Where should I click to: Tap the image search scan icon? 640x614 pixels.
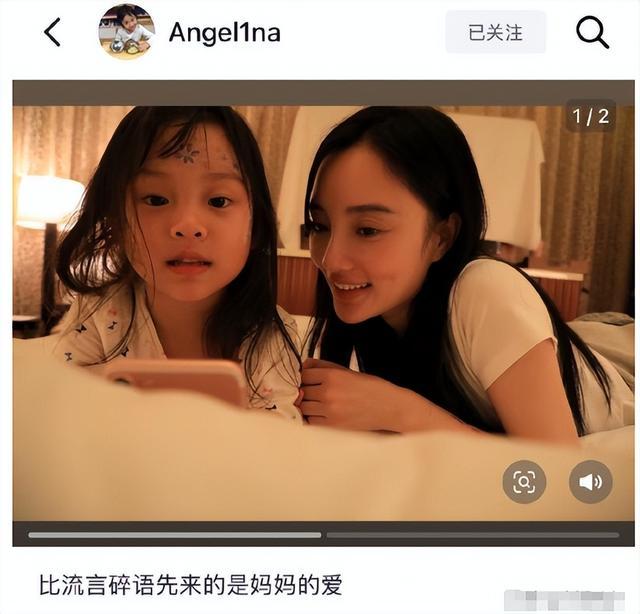[524, 482]
